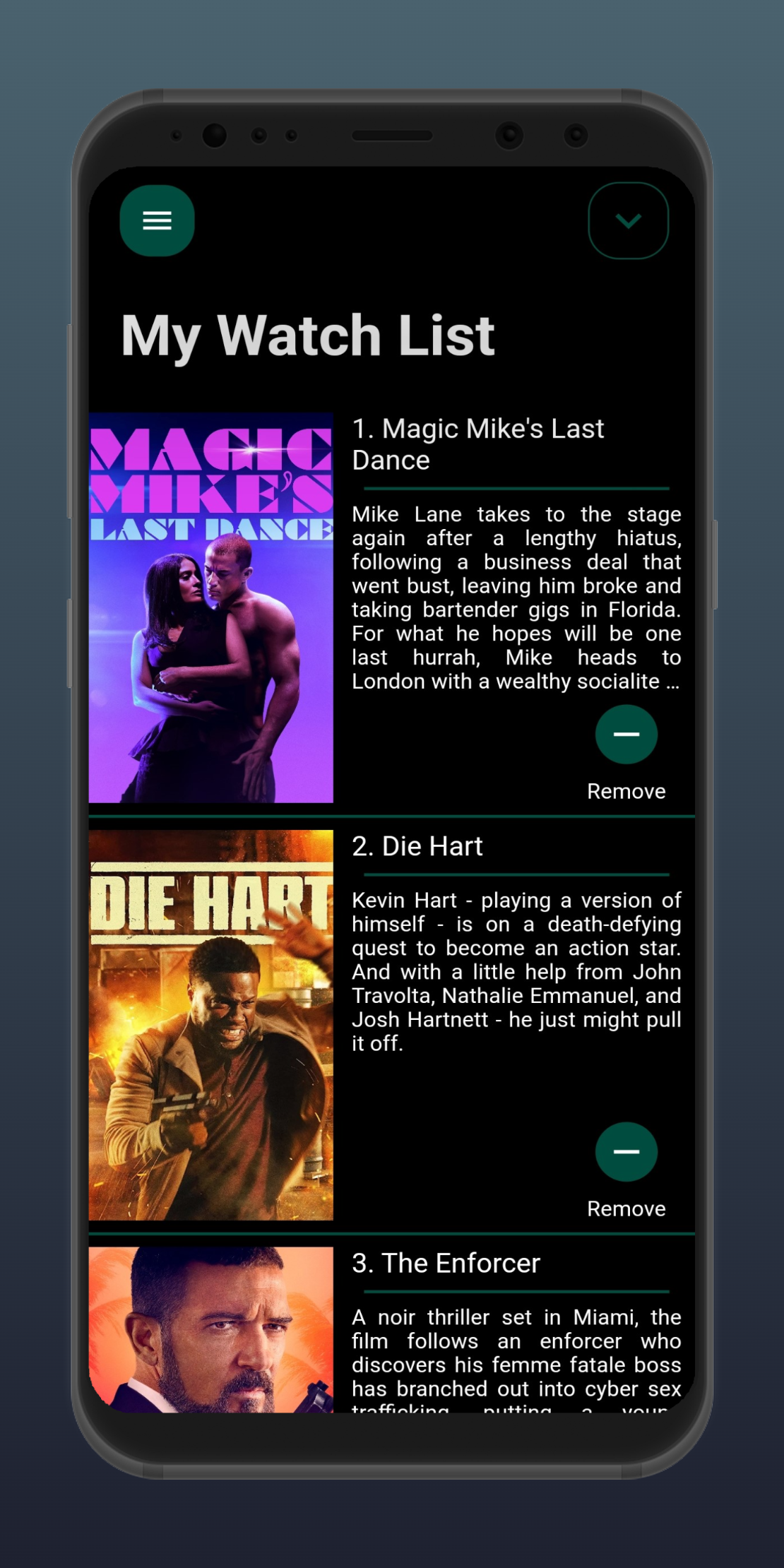Image resolution: width=784 pixels, height=1568 pixels.
Task: Remove Die Hart from the watch list
Action: pyautogui.click(x=626, y=1152)
